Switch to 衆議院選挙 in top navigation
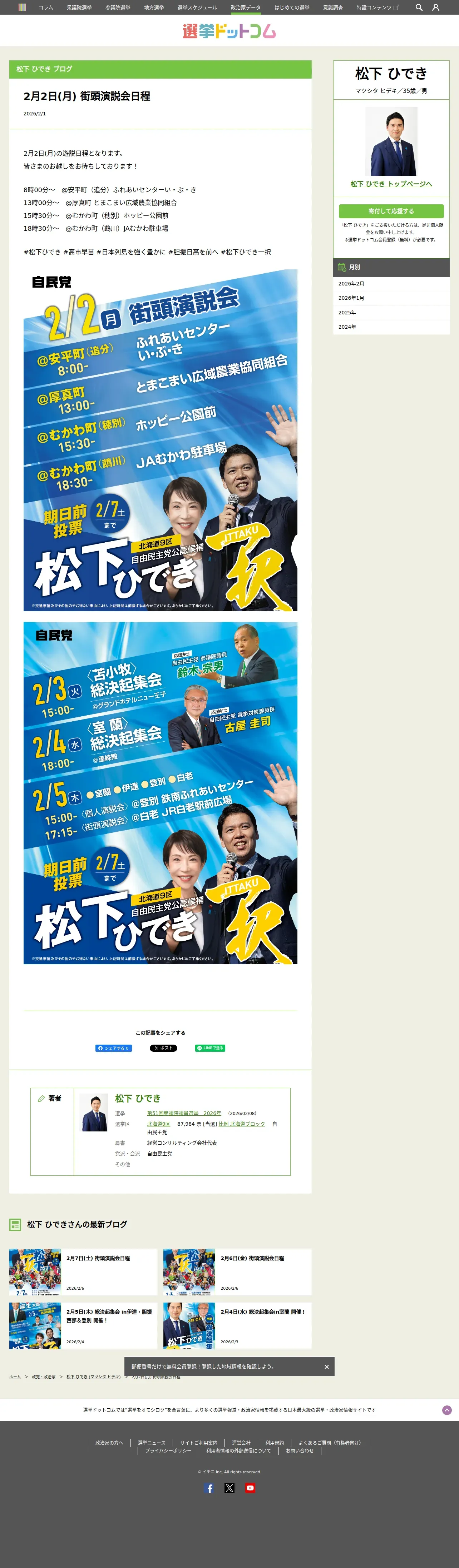This screenshot has width=459, height=1568. [79, 7]
